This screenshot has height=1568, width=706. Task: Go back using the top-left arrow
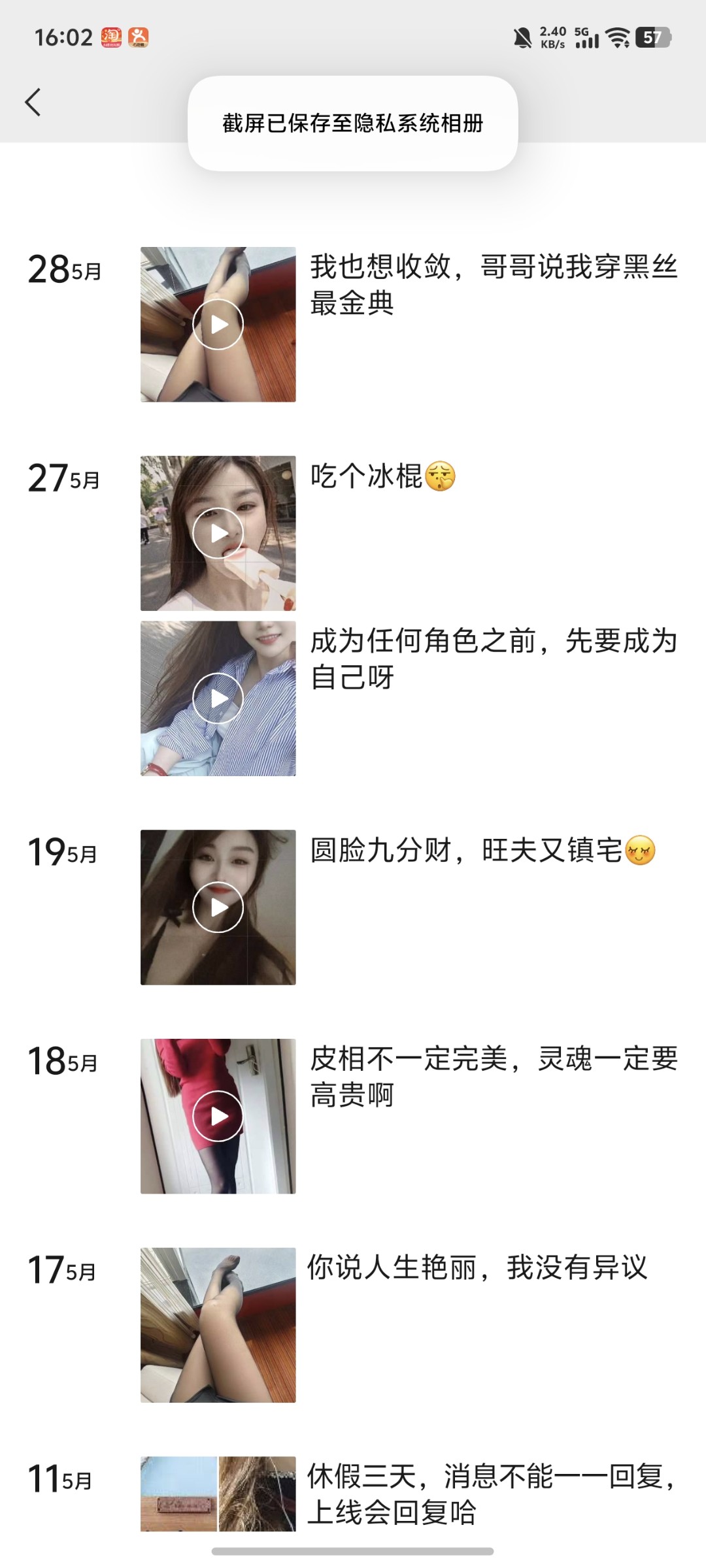33,103
